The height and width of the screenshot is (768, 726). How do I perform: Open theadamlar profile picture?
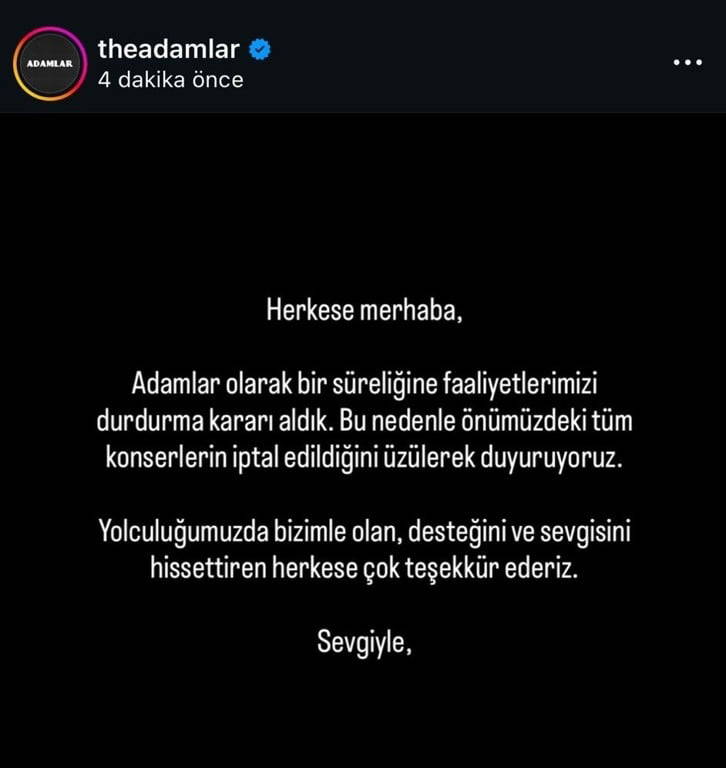click(48, 63)
